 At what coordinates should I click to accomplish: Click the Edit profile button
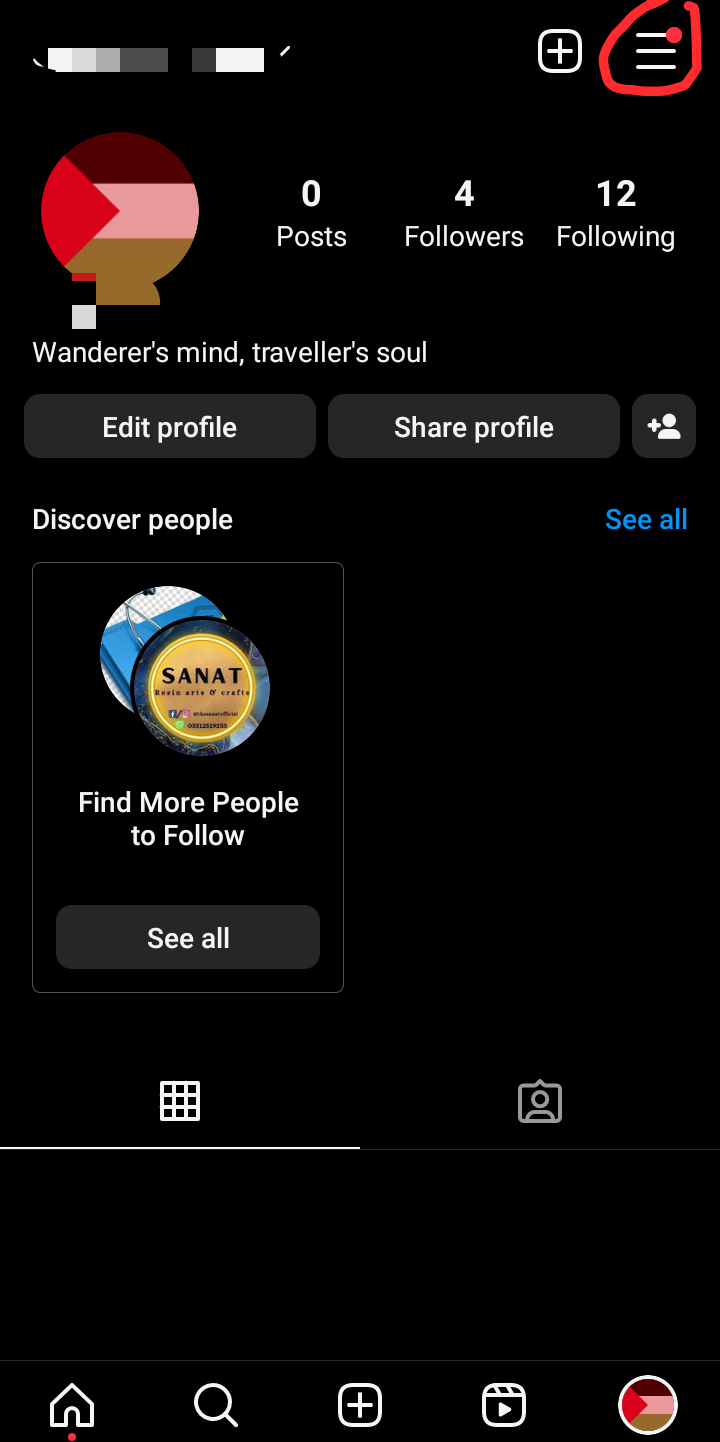tap(169, 426)
